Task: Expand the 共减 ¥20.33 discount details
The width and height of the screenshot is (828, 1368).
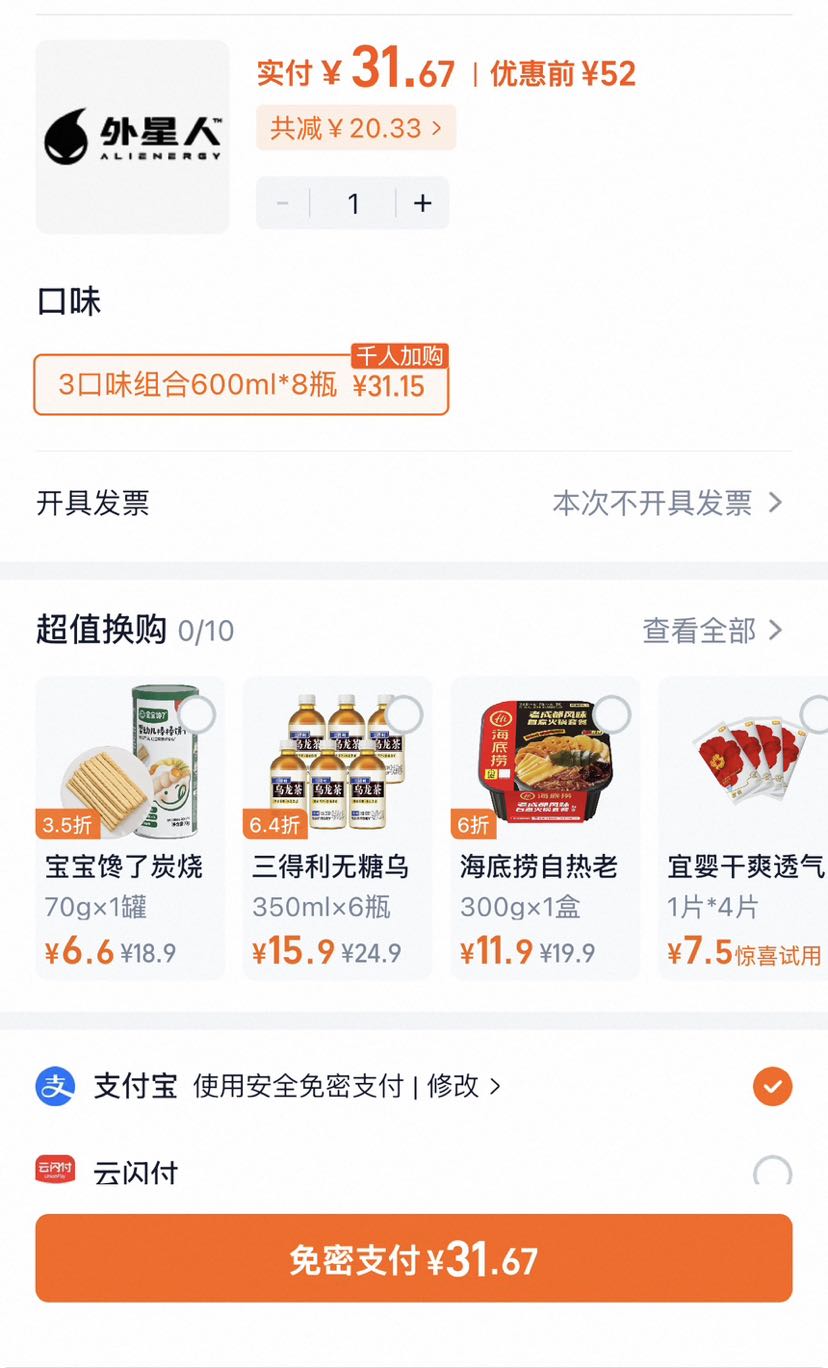Action: click(x=356, y=128)
